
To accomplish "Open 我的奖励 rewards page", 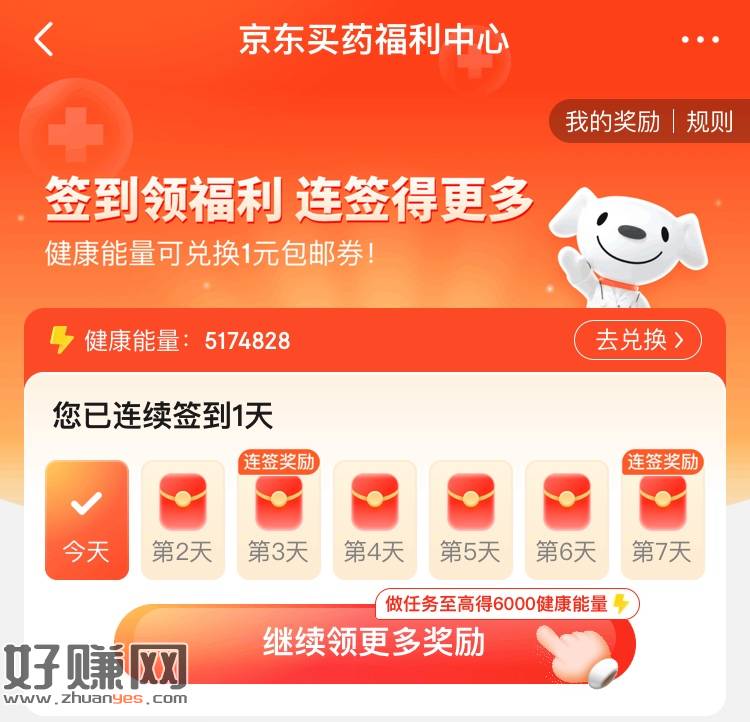I will 612,122.
